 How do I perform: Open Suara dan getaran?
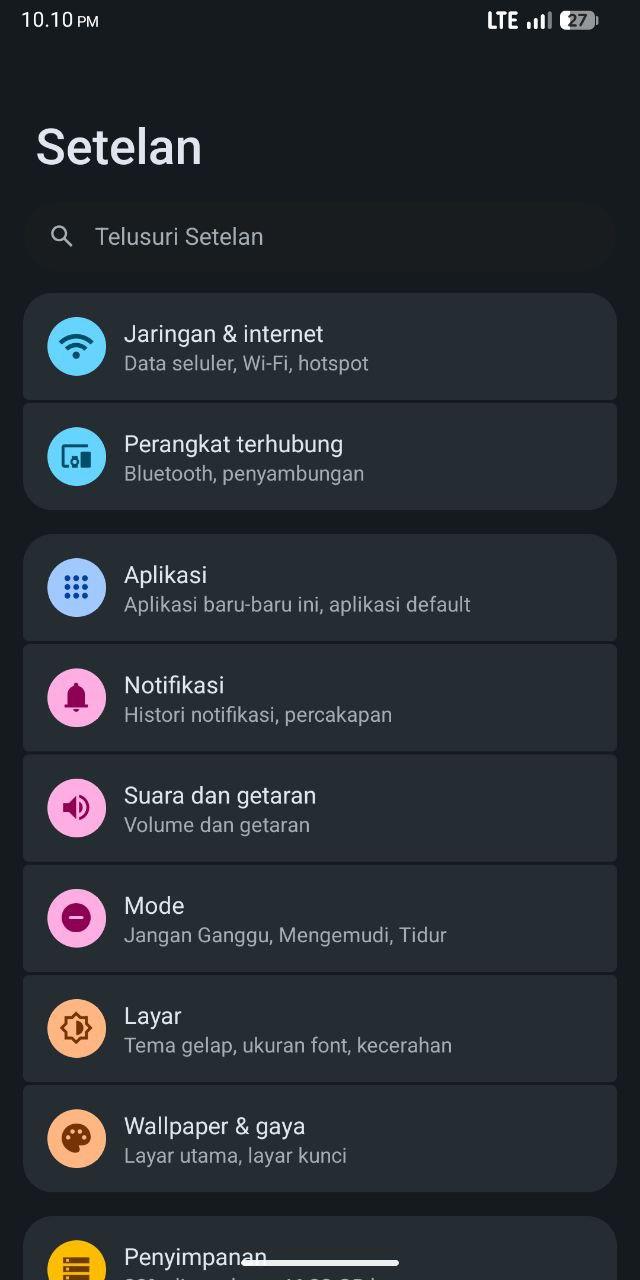click(320, 808)
